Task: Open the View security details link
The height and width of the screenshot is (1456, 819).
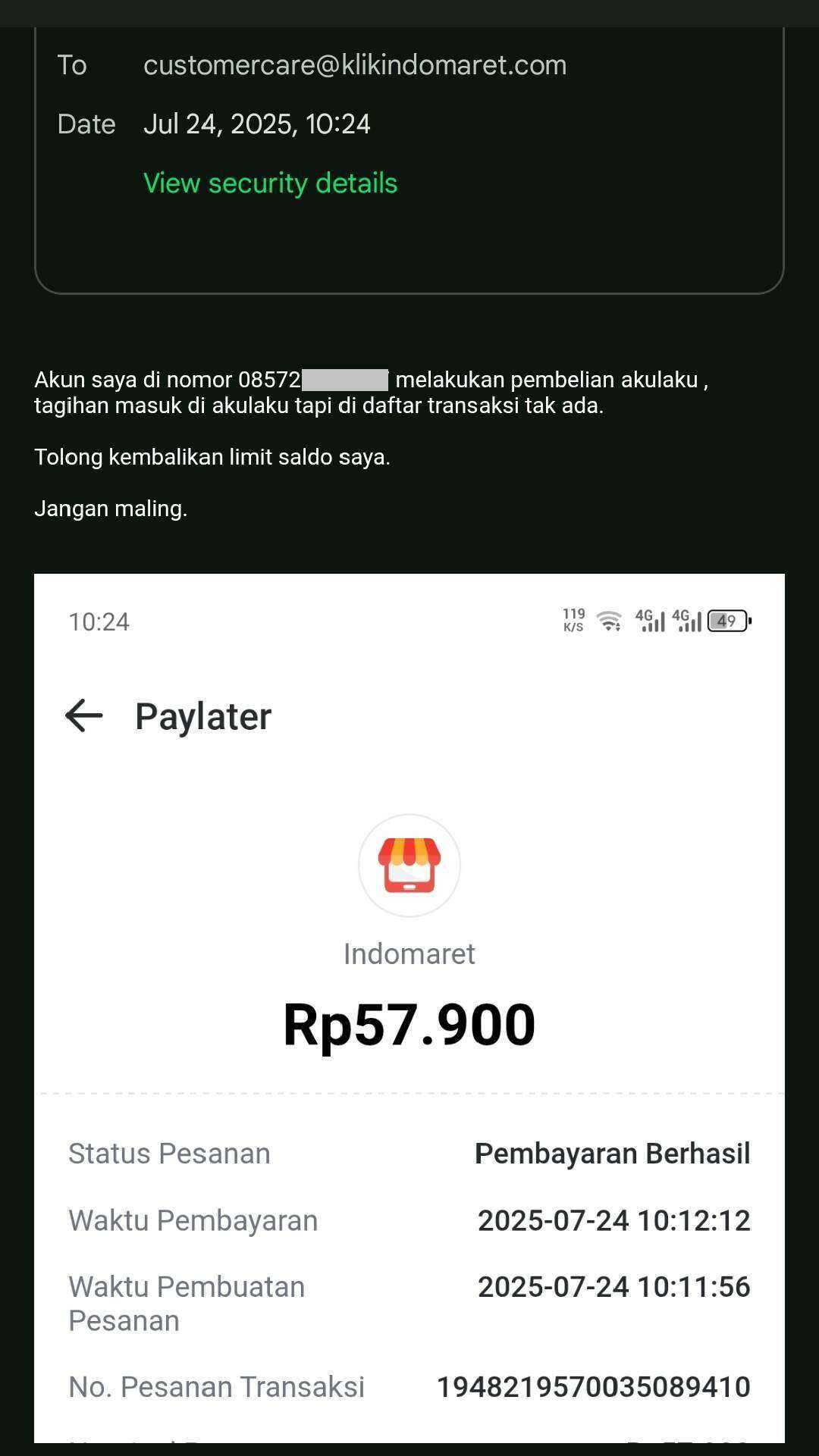Action: coord(270,183)
